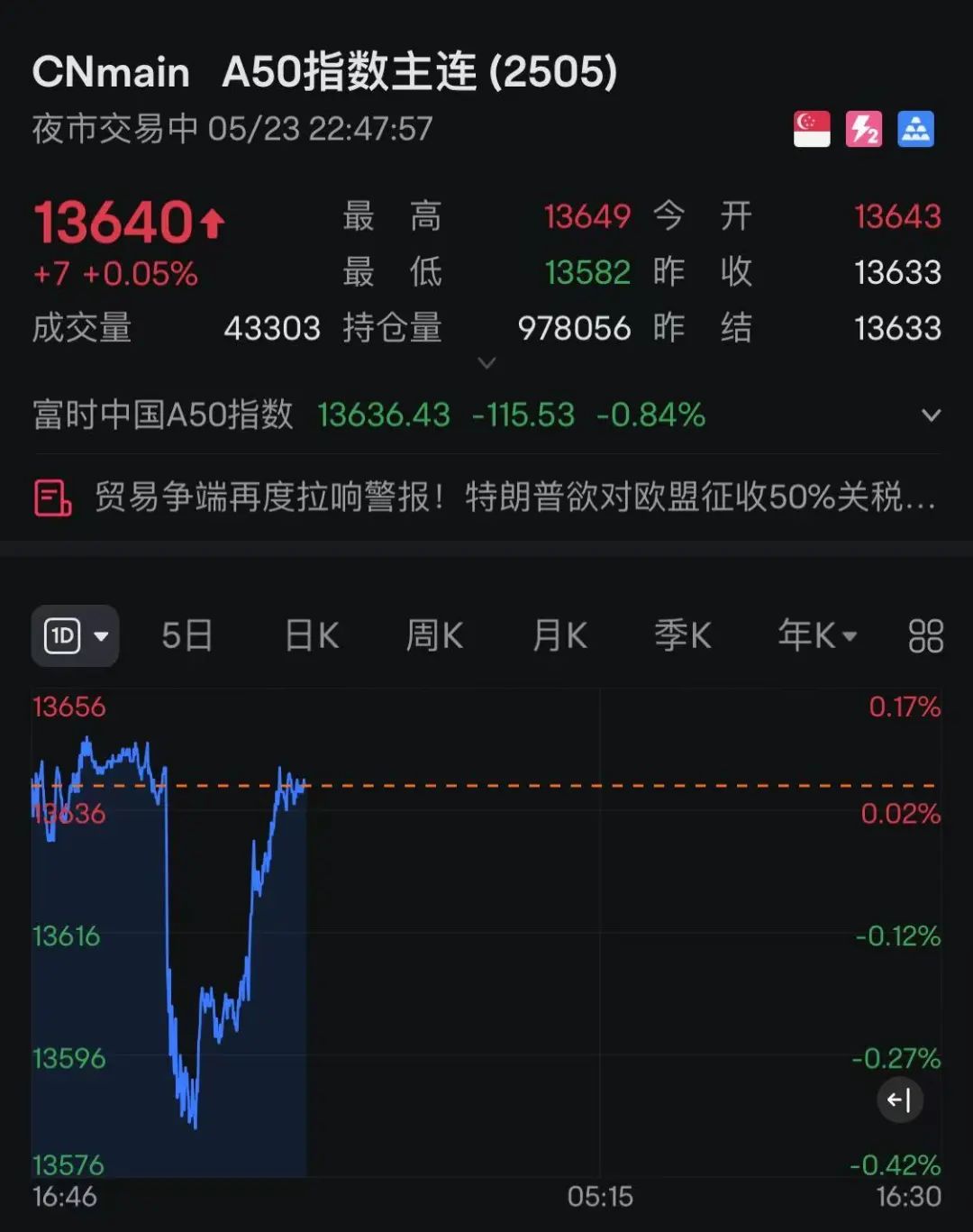973x1232 pixels.
Task: View the 季K quarterly chart
Action: tap(682, 636)
